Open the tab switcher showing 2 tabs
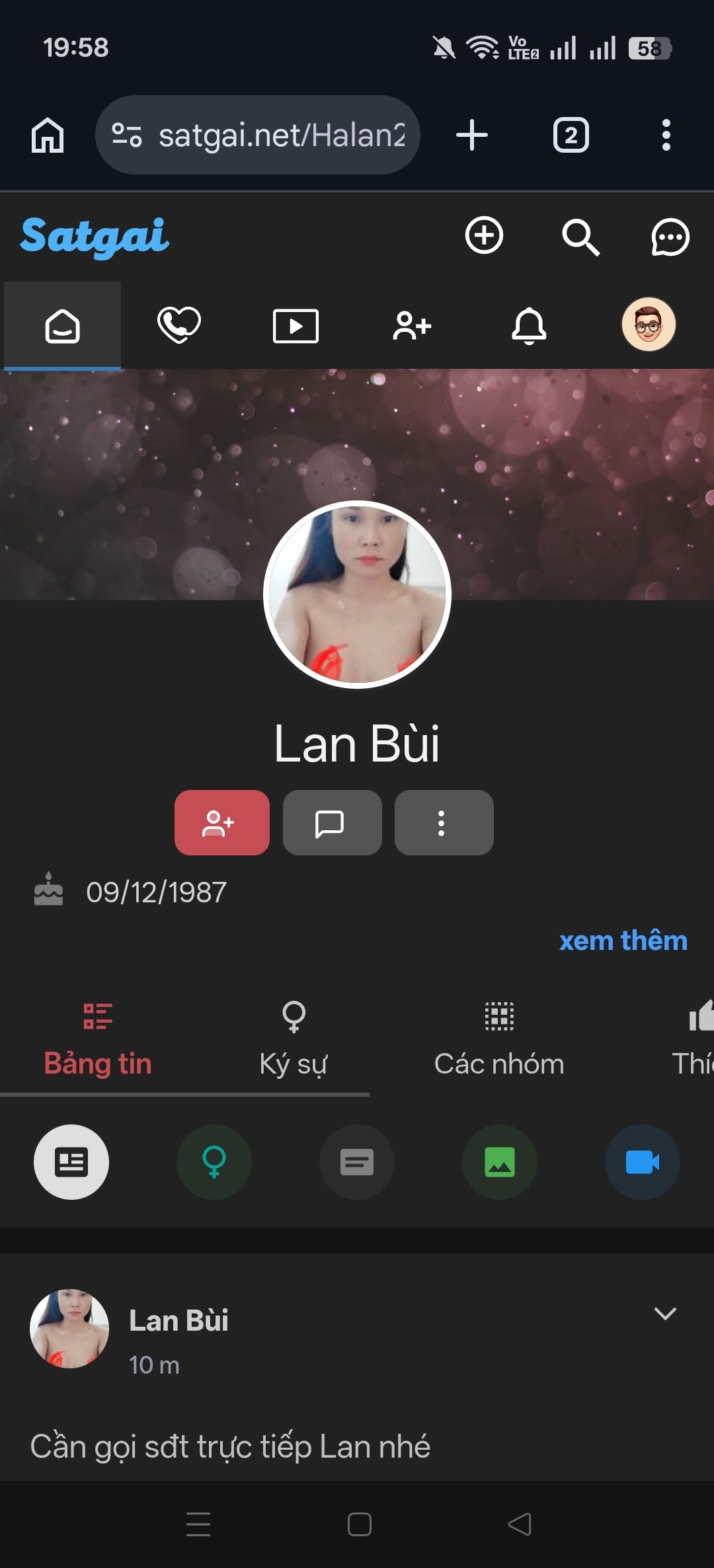Viewport: 714px width, 1568px height. [571, 135]
